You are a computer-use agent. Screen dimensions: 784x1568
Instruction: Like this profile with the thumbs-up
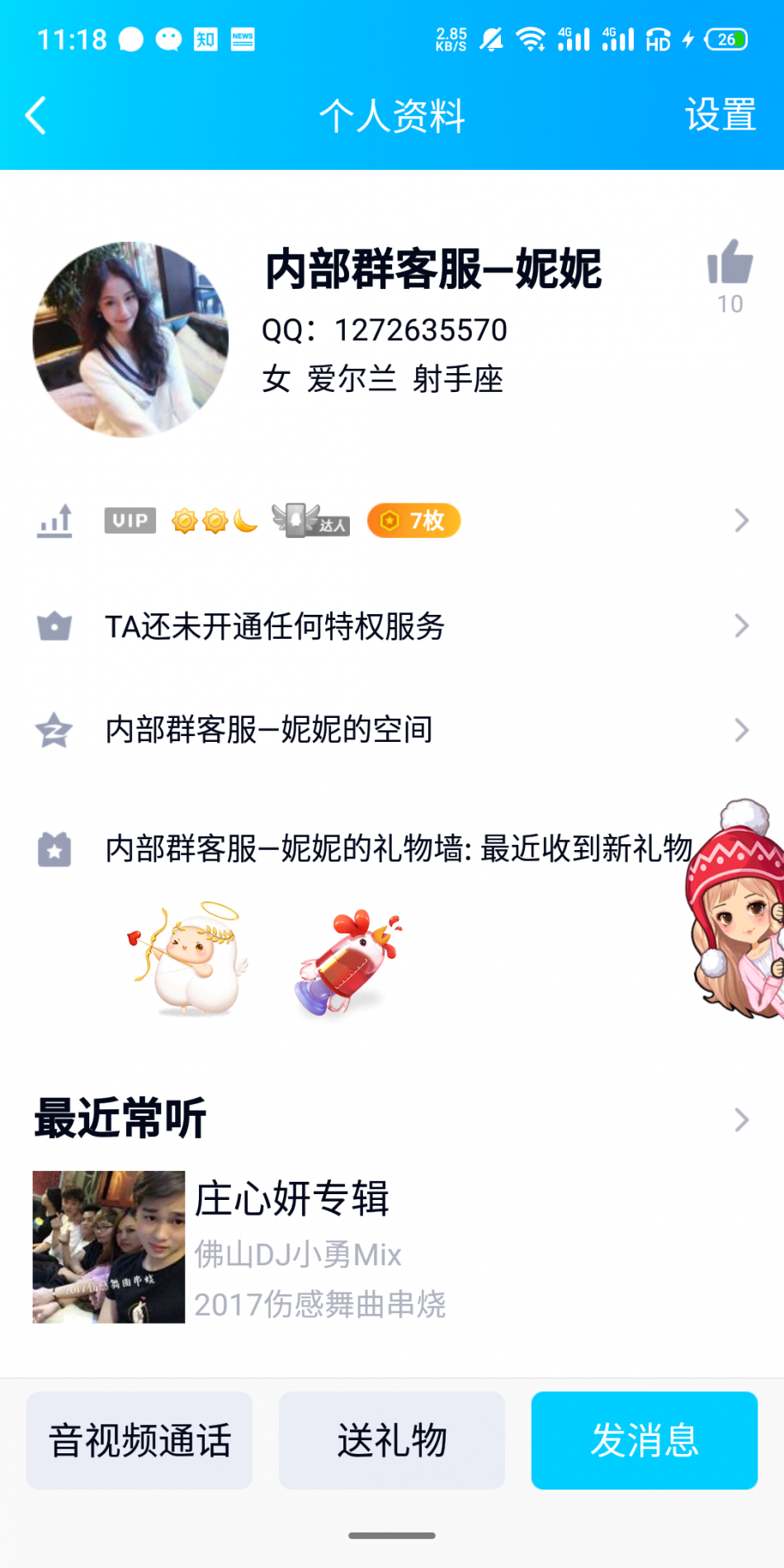(x=730, y=264)
